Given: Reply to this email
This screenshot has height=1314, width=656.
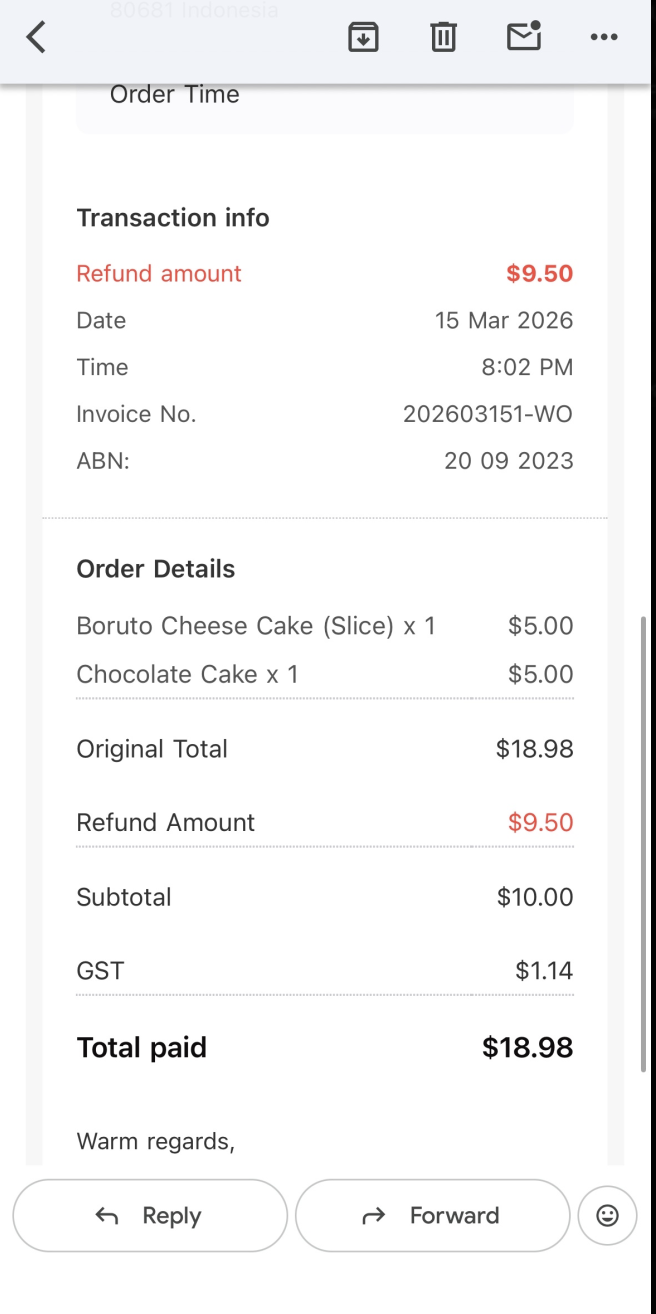Looking at the screenshot, I should click(x=150, y=1215).
